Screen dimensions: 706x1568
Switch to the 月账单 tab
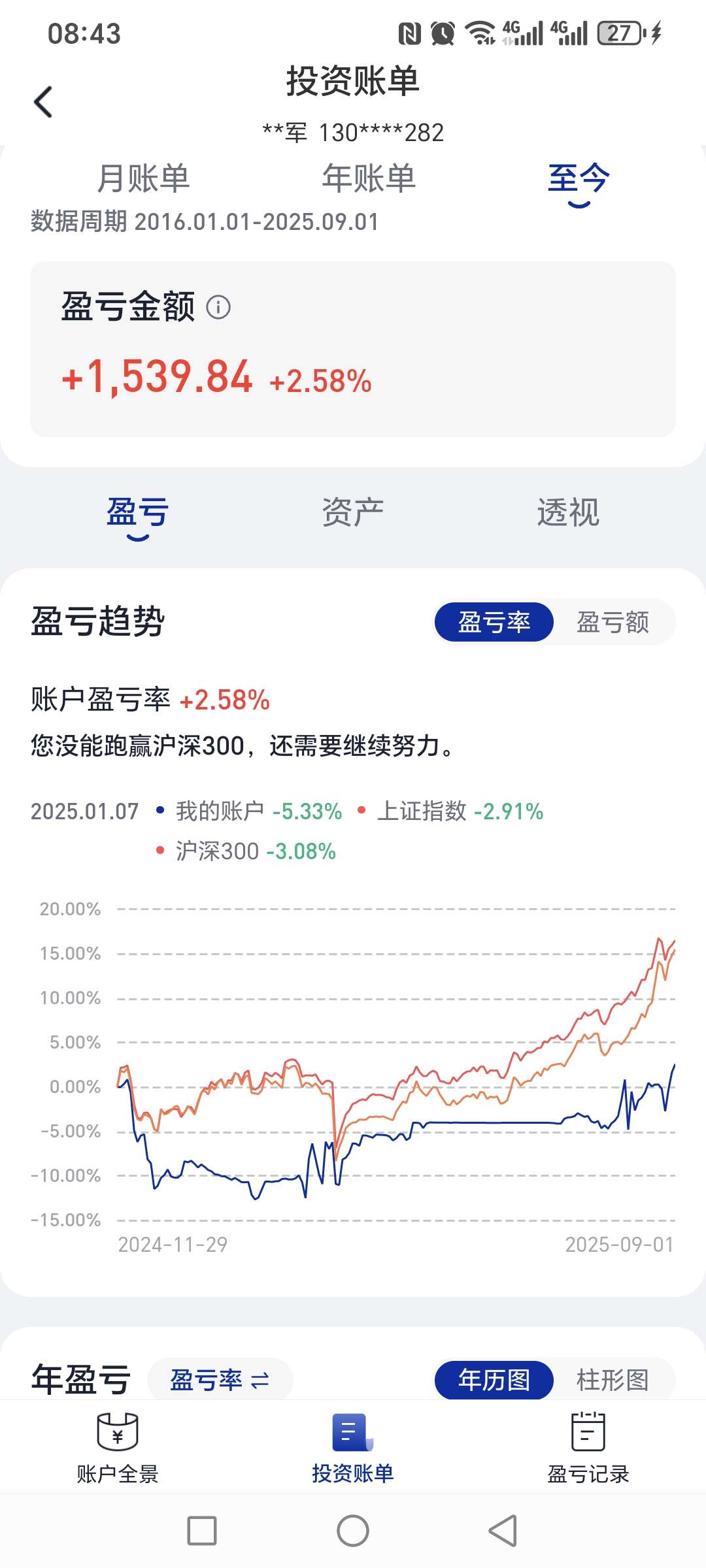(x=143, y=178)
